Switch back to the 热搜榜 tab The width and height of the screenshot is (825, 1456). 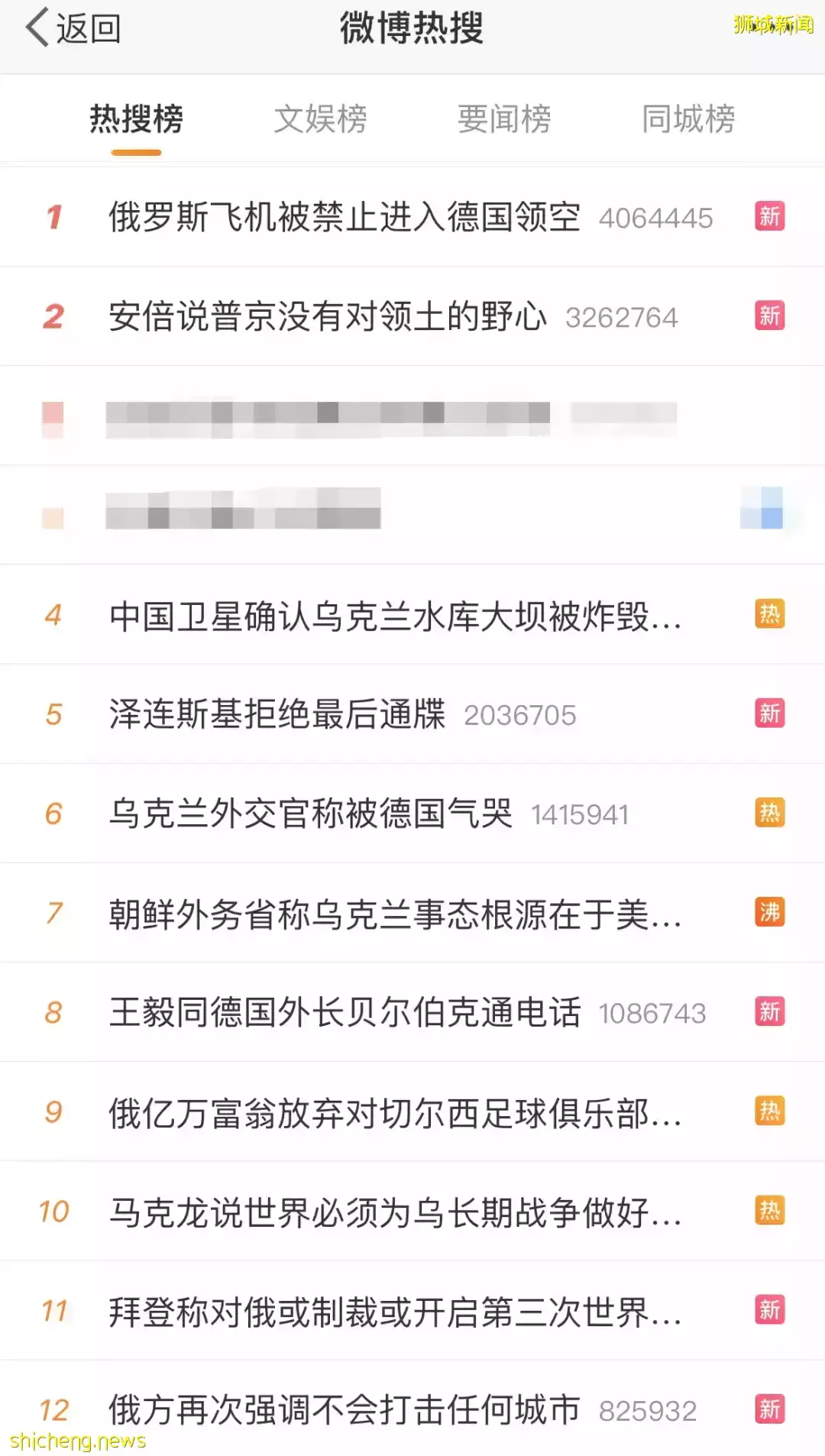pyautogui.click(x=136, y=119)
